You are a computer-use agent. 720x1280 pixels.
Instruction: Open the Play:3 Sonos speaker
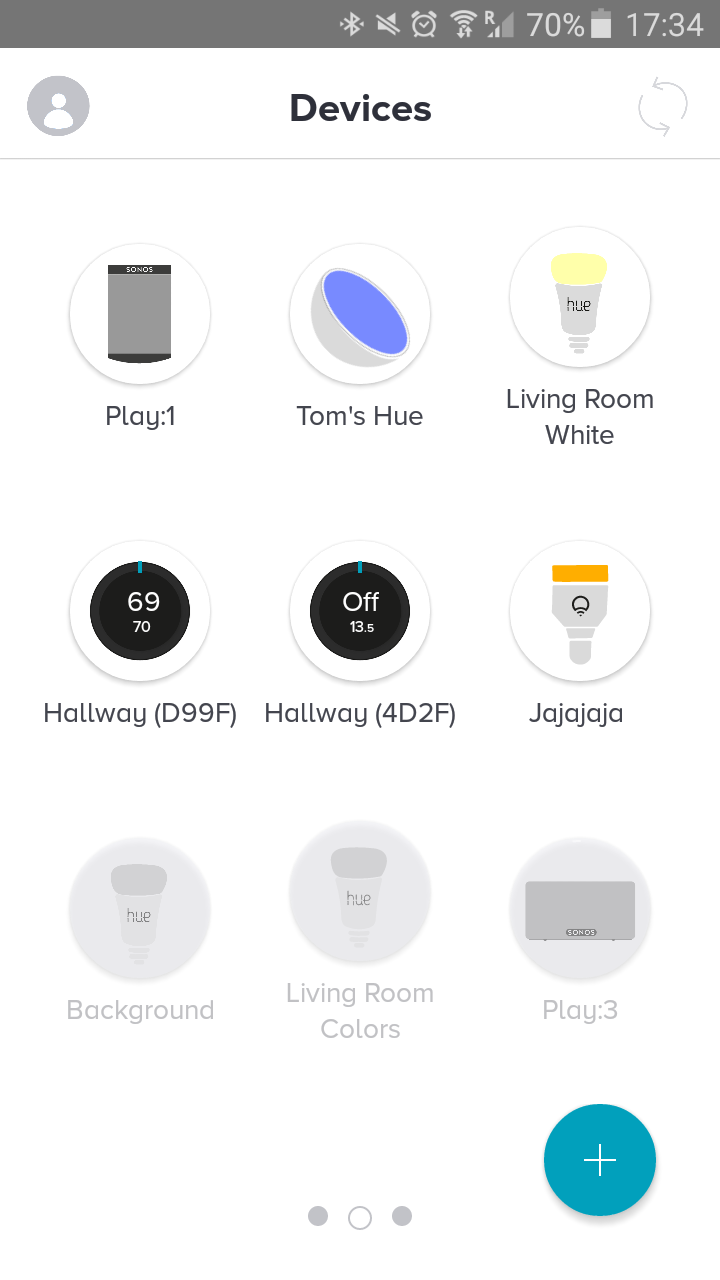coord(580,908)
